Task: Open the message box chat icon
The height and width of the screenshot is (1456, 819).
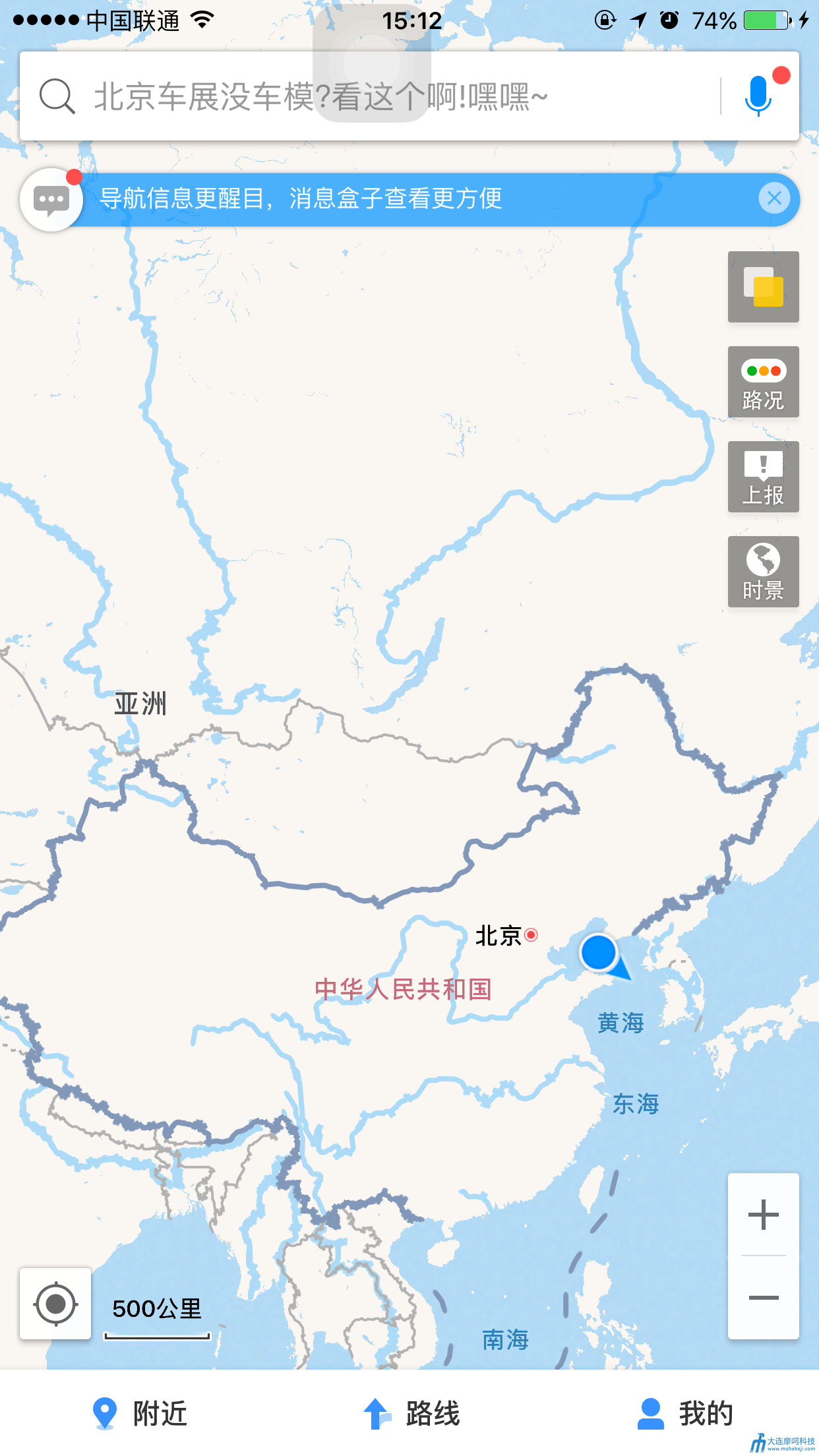Action: pyautogui.click(x=51, y=199)
